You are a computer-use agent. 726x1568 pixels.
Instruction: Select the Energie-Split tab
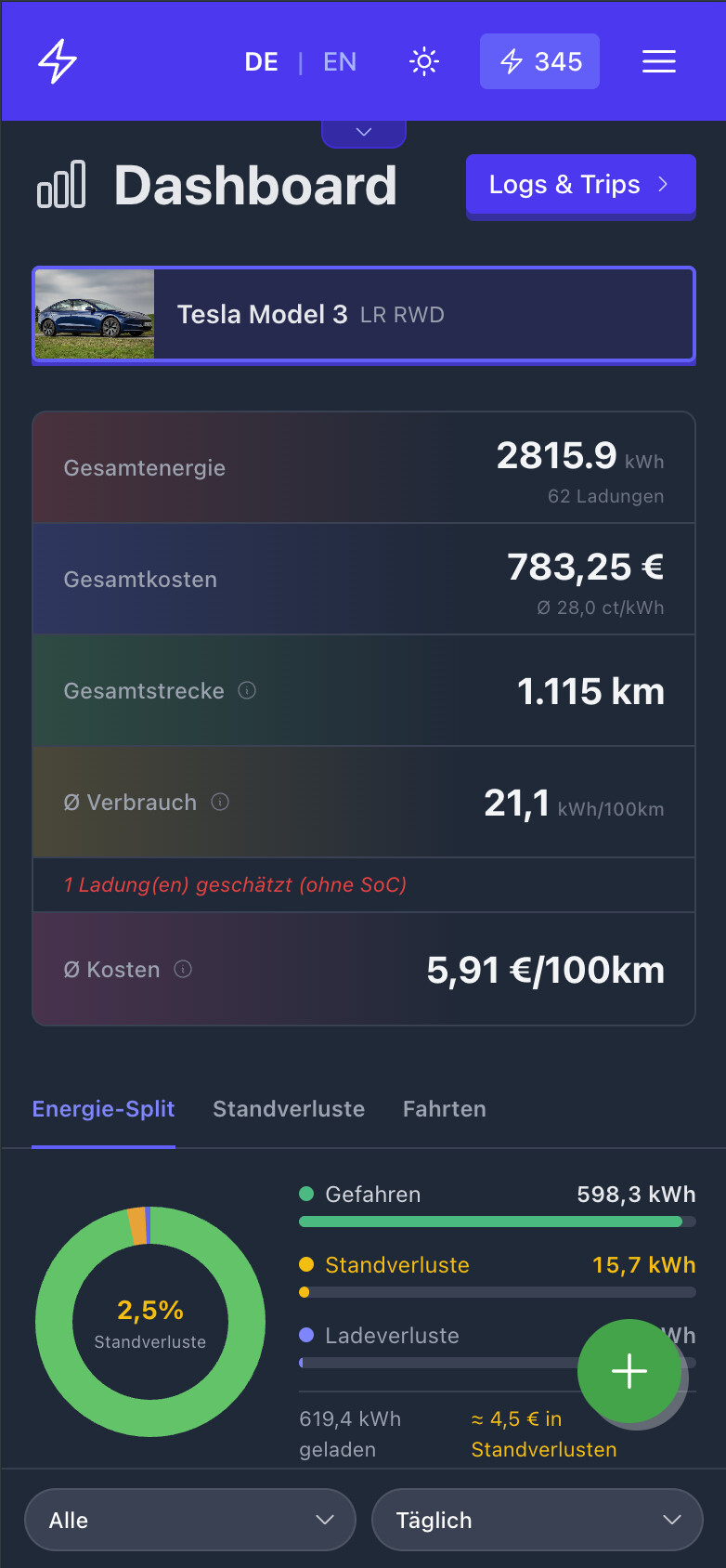[x=103, y=1109]
